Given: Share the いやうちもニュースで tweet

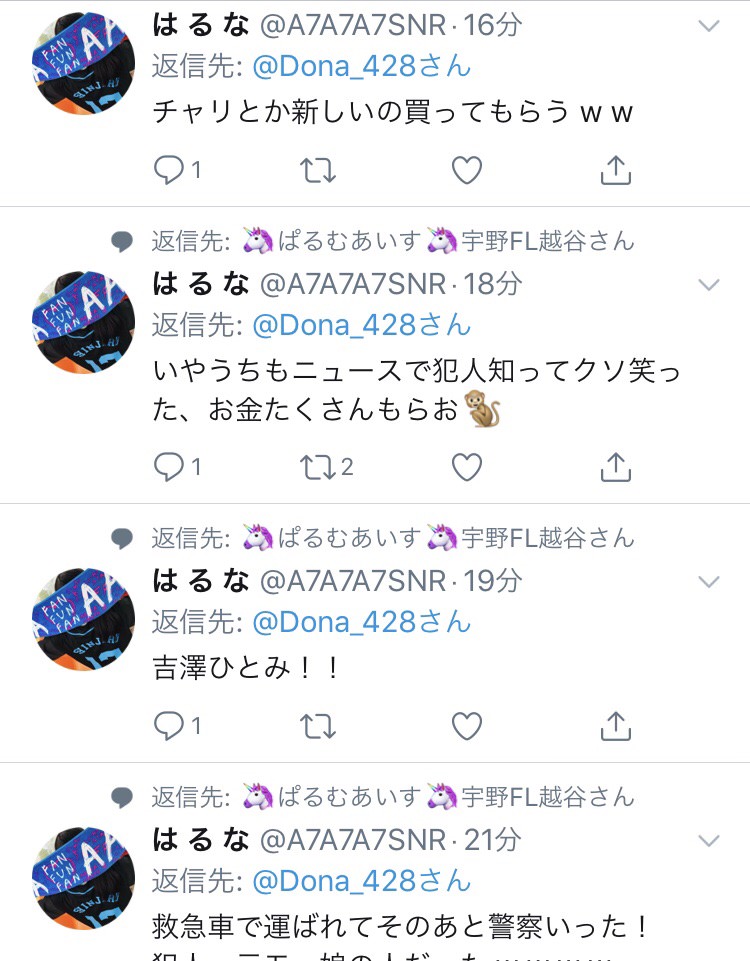Looking at the screenshot, I should click(616, 466).
